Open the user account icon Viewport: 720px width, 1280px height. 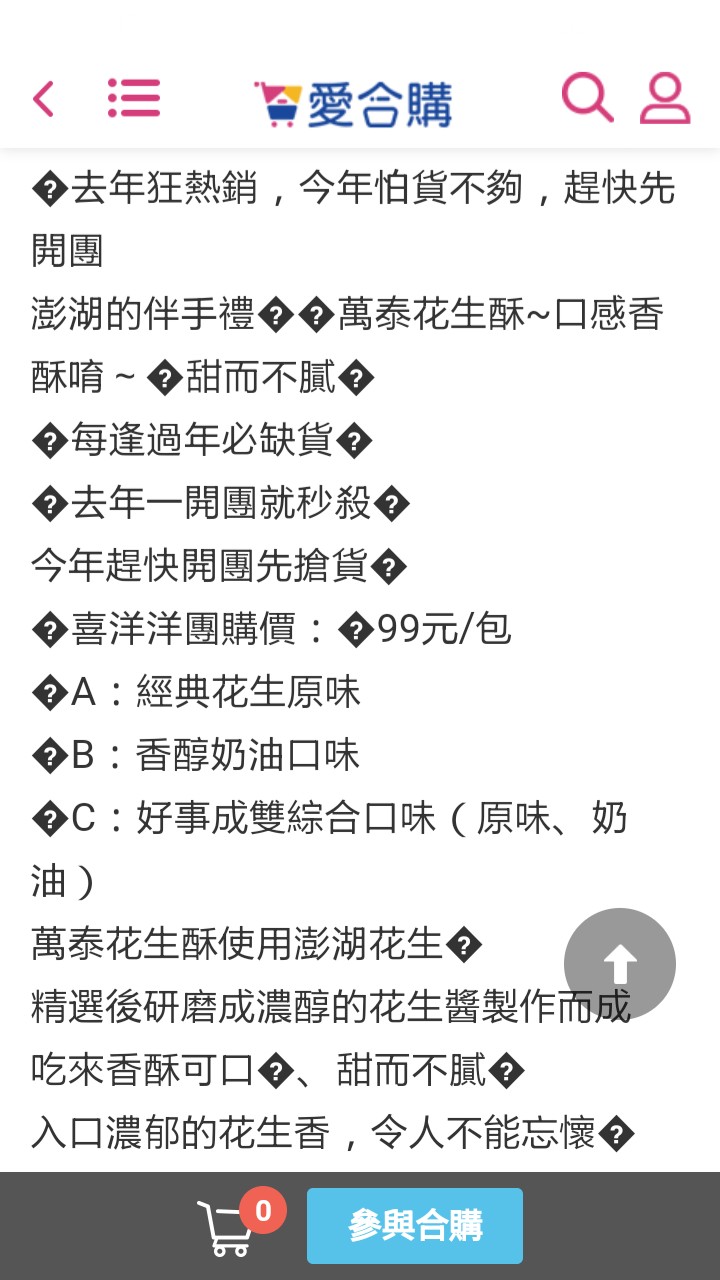pyautogui.click(x=665, y=98)
